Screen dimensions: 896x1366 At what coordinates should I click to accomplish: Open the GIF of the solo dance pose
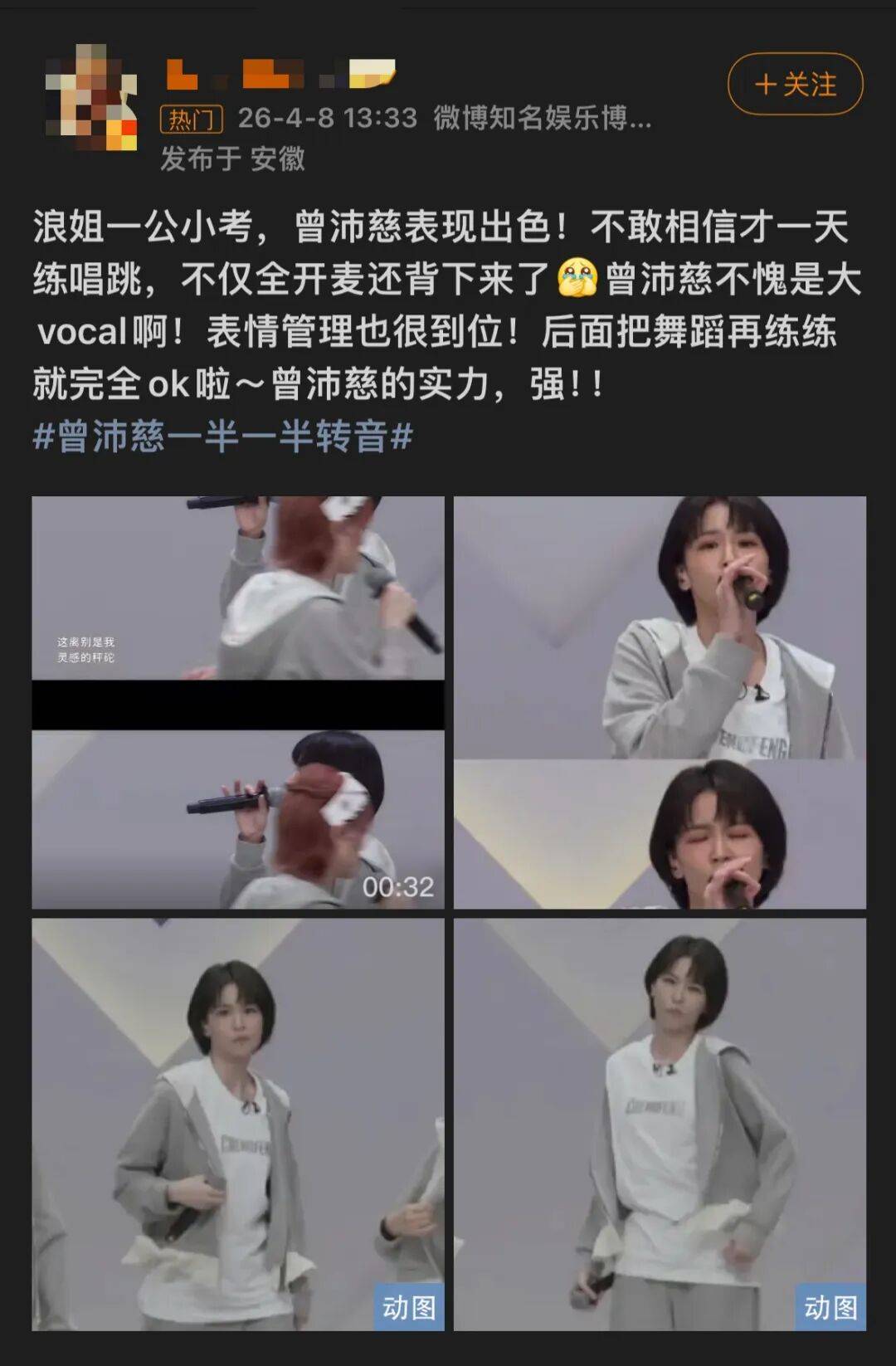(x=660, y=1124)
